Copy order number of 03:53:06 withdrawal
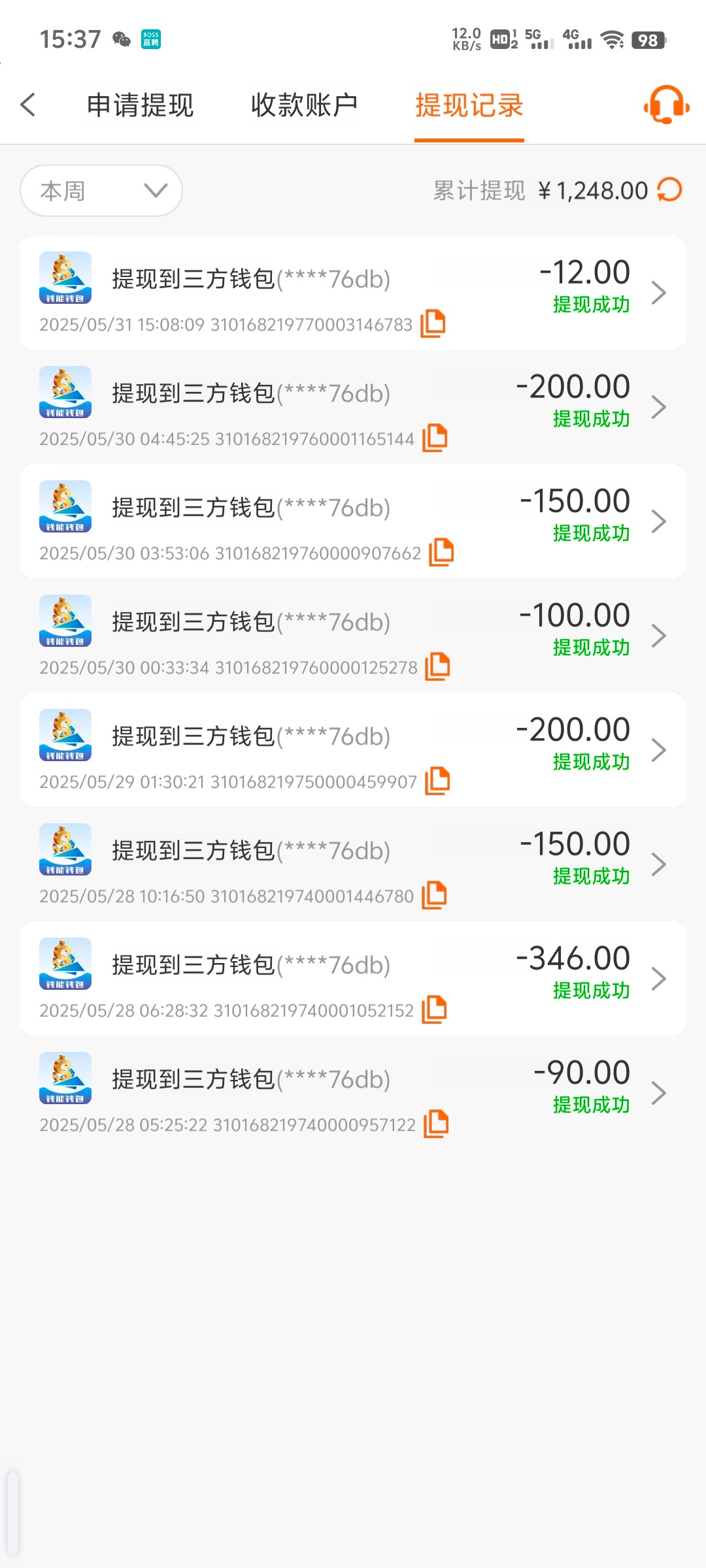 tap(441, 552)
